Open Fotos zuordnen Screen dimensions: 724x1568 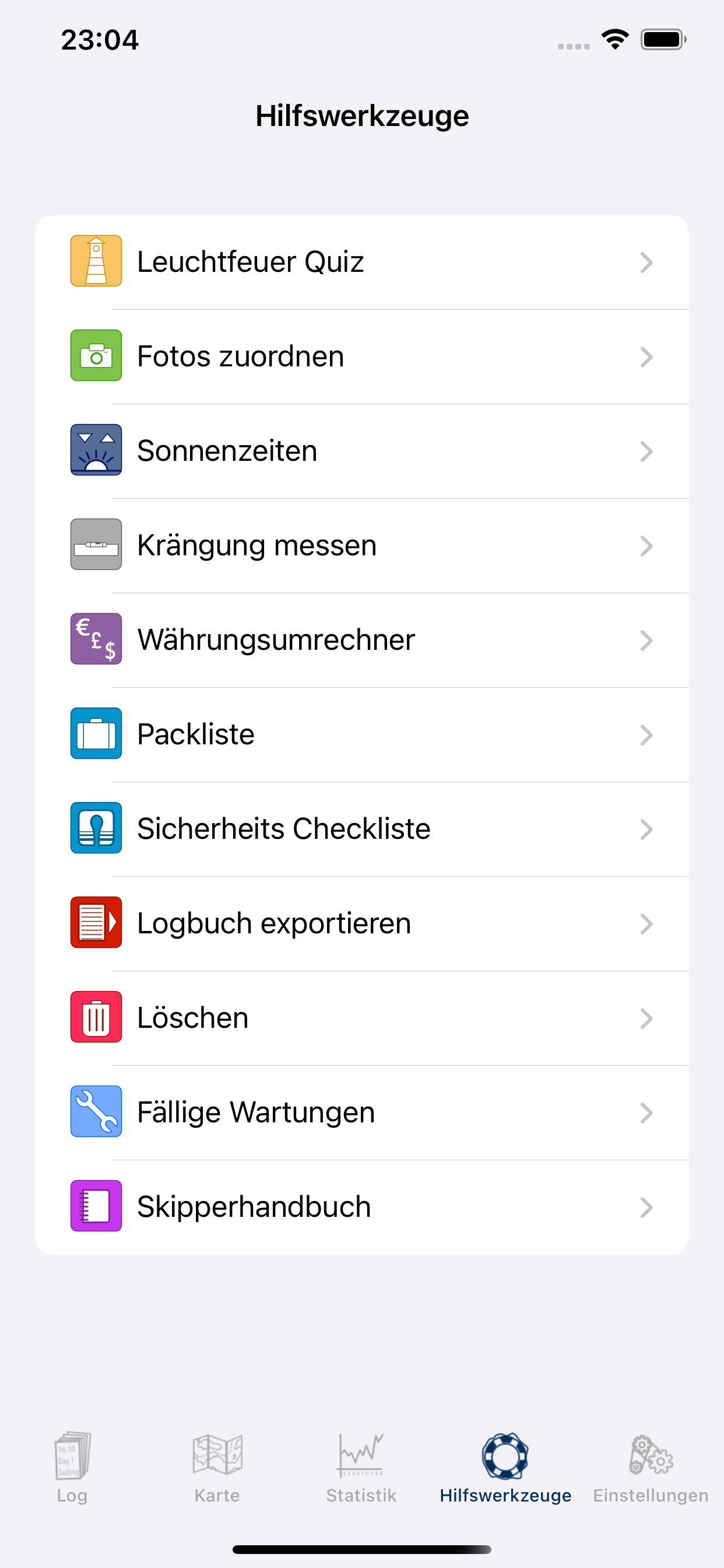pyautogui.click(x=362, y=356)
